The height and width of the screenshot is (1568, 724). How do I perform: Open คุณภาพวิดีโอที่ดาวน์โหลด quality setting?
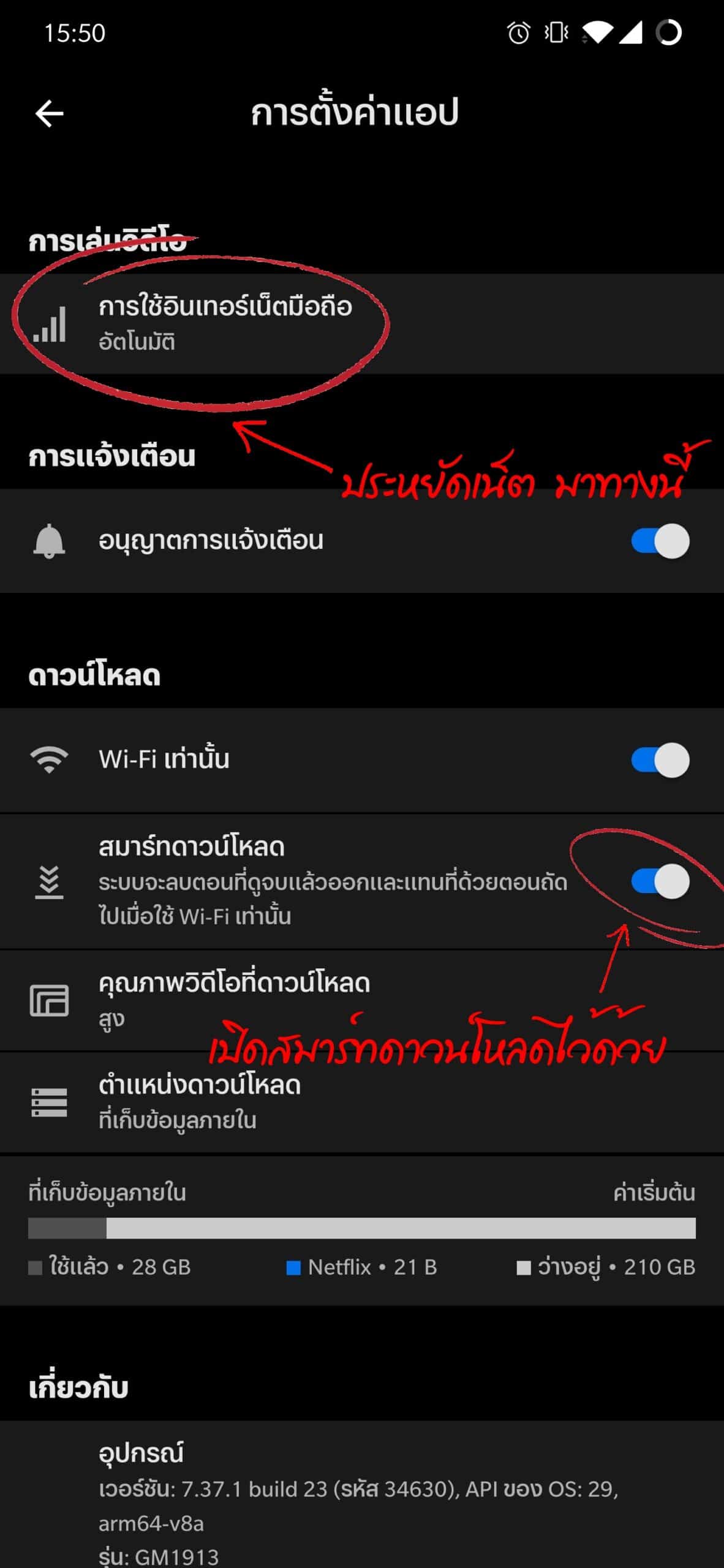[234, 1000]
